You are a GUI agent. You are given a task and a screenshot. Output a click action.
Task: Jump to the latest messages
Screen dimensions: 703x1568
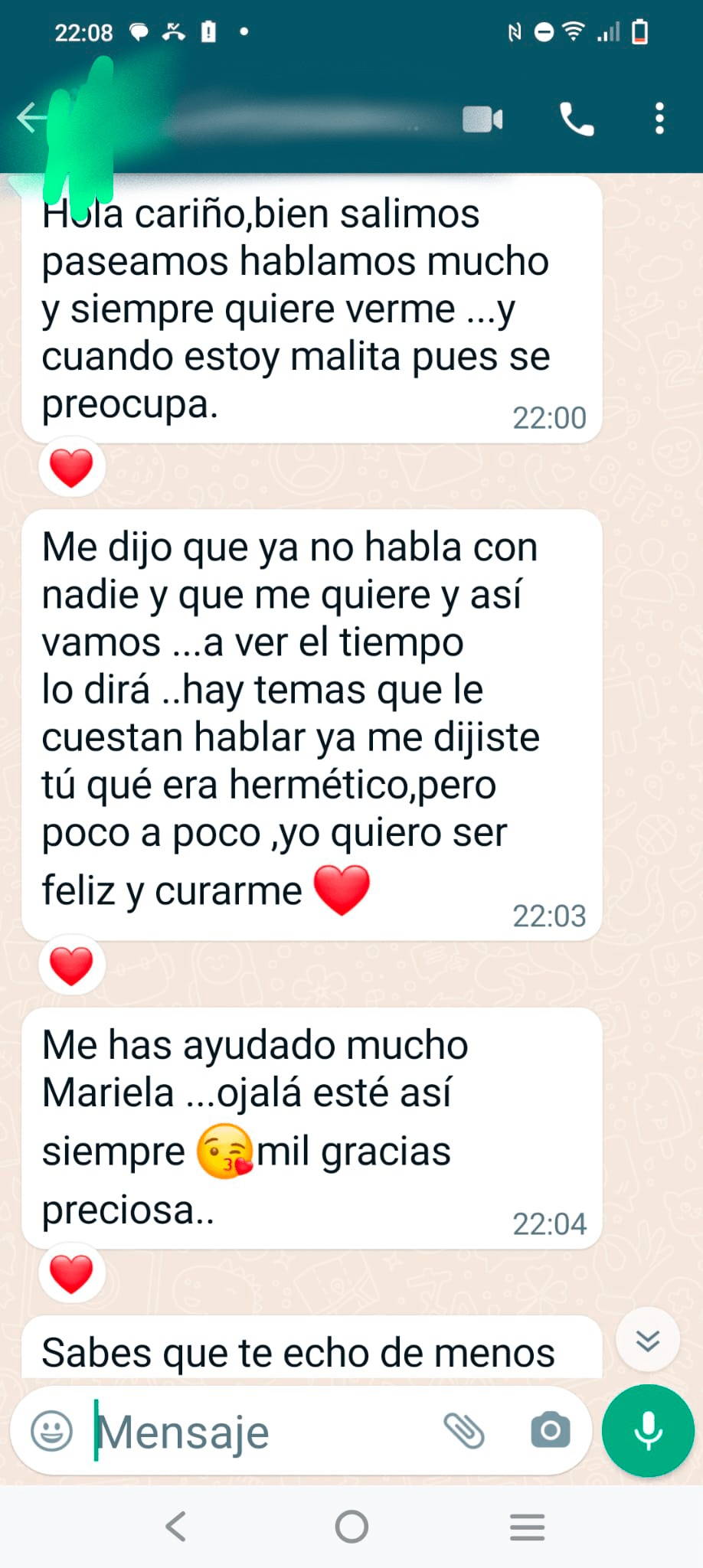(648, 1340)
